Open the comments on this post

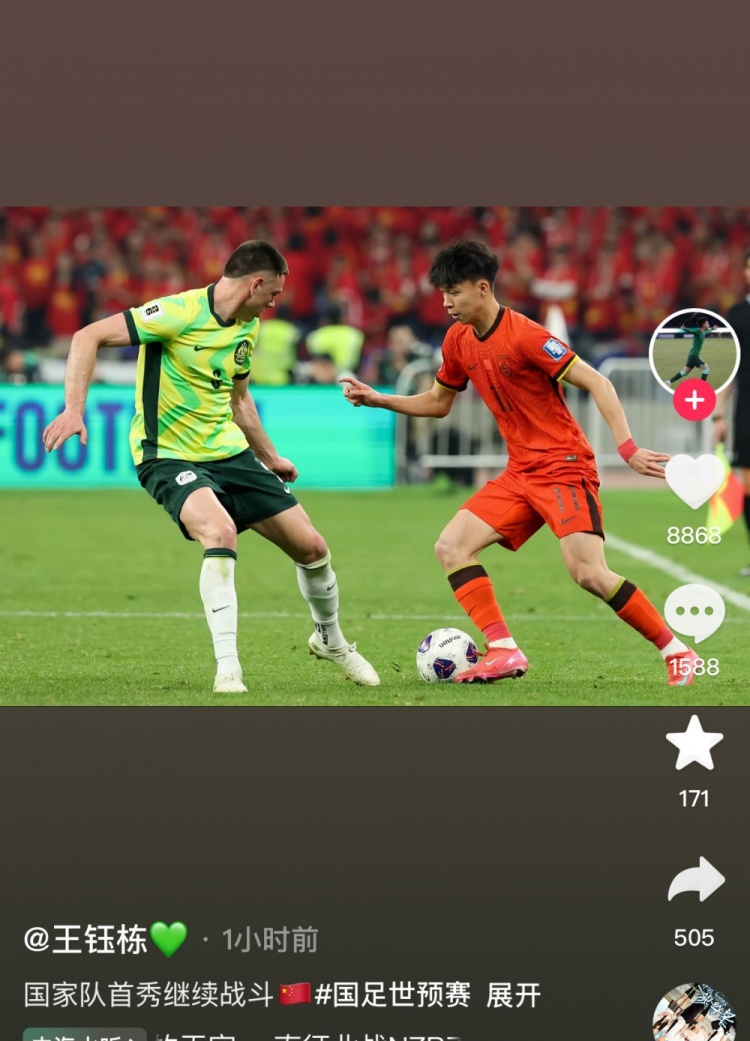pos(694,613)
